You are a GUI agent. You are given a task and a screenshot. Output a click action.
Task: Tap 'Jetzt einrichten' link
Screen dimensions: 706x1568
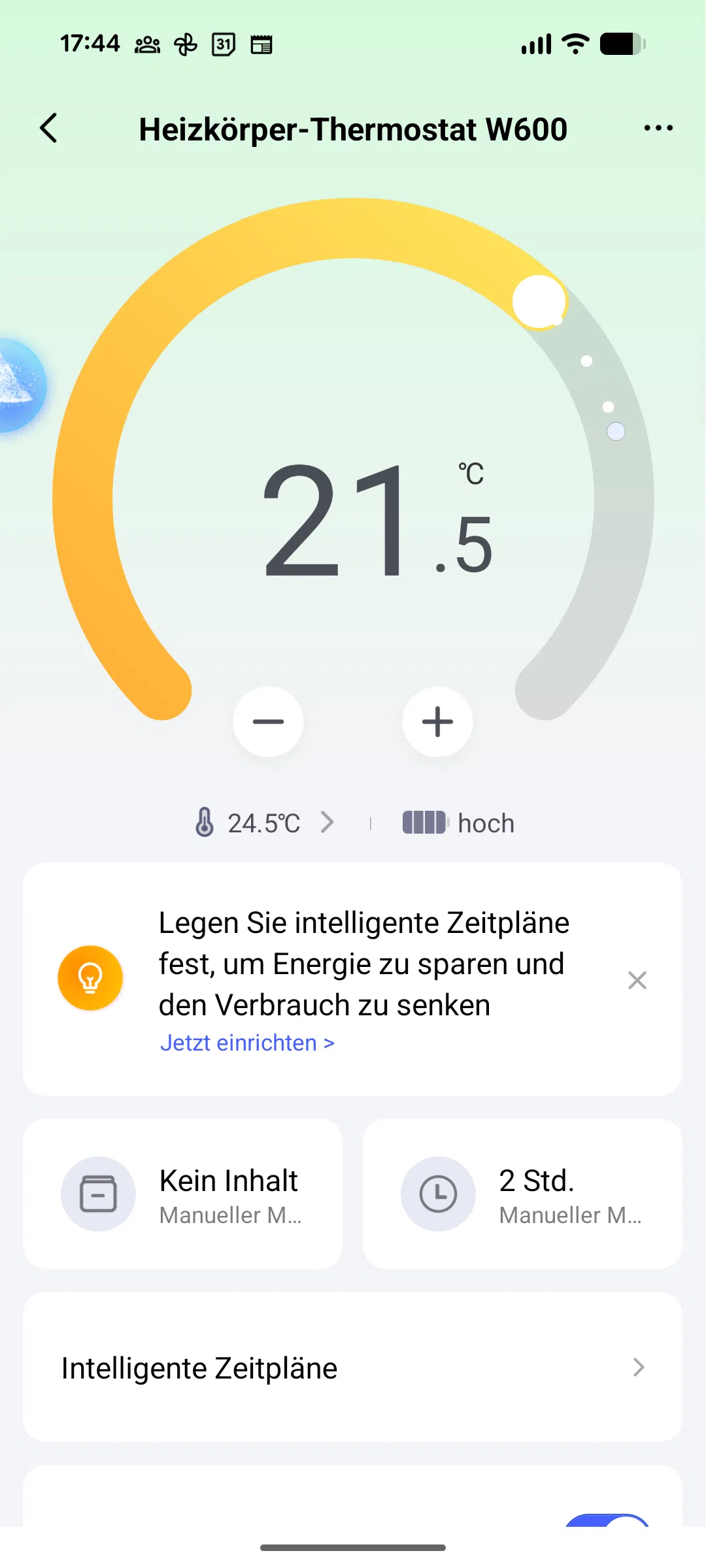pyautogui.click(x=247, y=1043)
